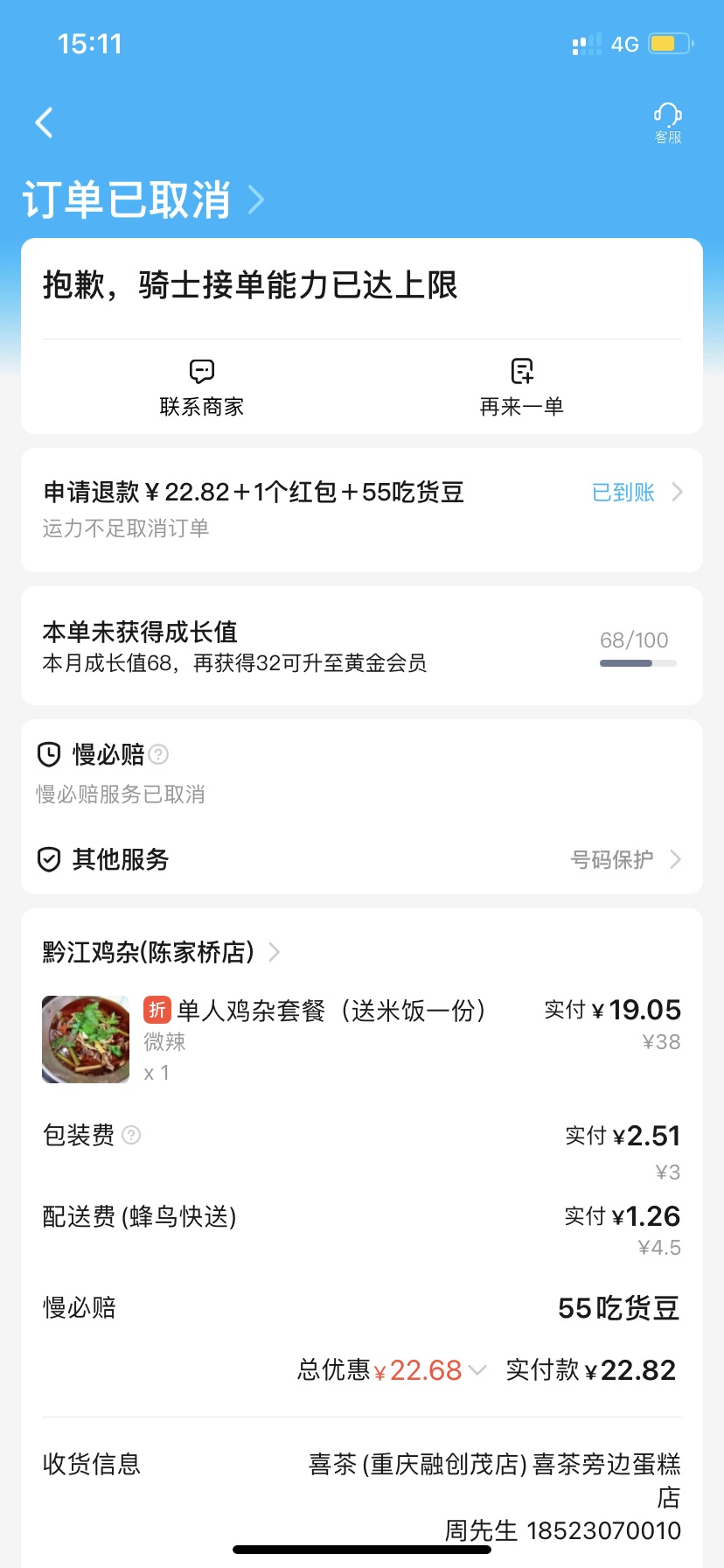Show the 包装费 explanation icon
This screenshot has width=724, height=1568.
click(131, 1135)
